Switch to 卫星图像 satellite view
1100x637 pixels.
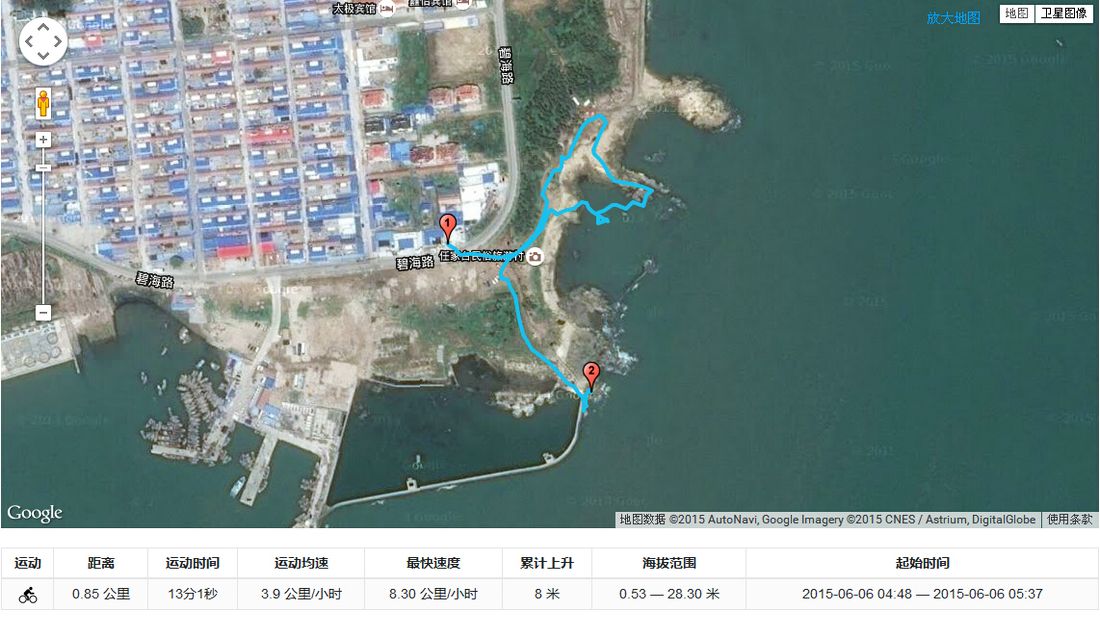pyautogui.click(x=1063, y=14)
